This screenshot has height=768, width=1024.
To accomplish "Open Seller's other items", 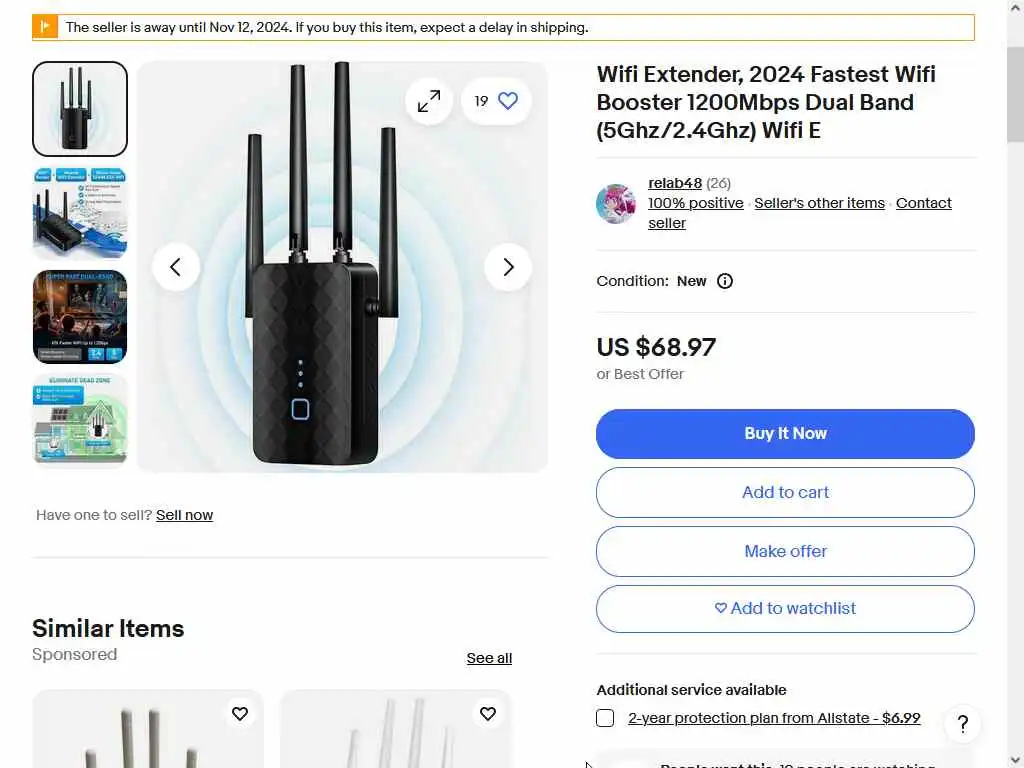I will coord(819,203).
